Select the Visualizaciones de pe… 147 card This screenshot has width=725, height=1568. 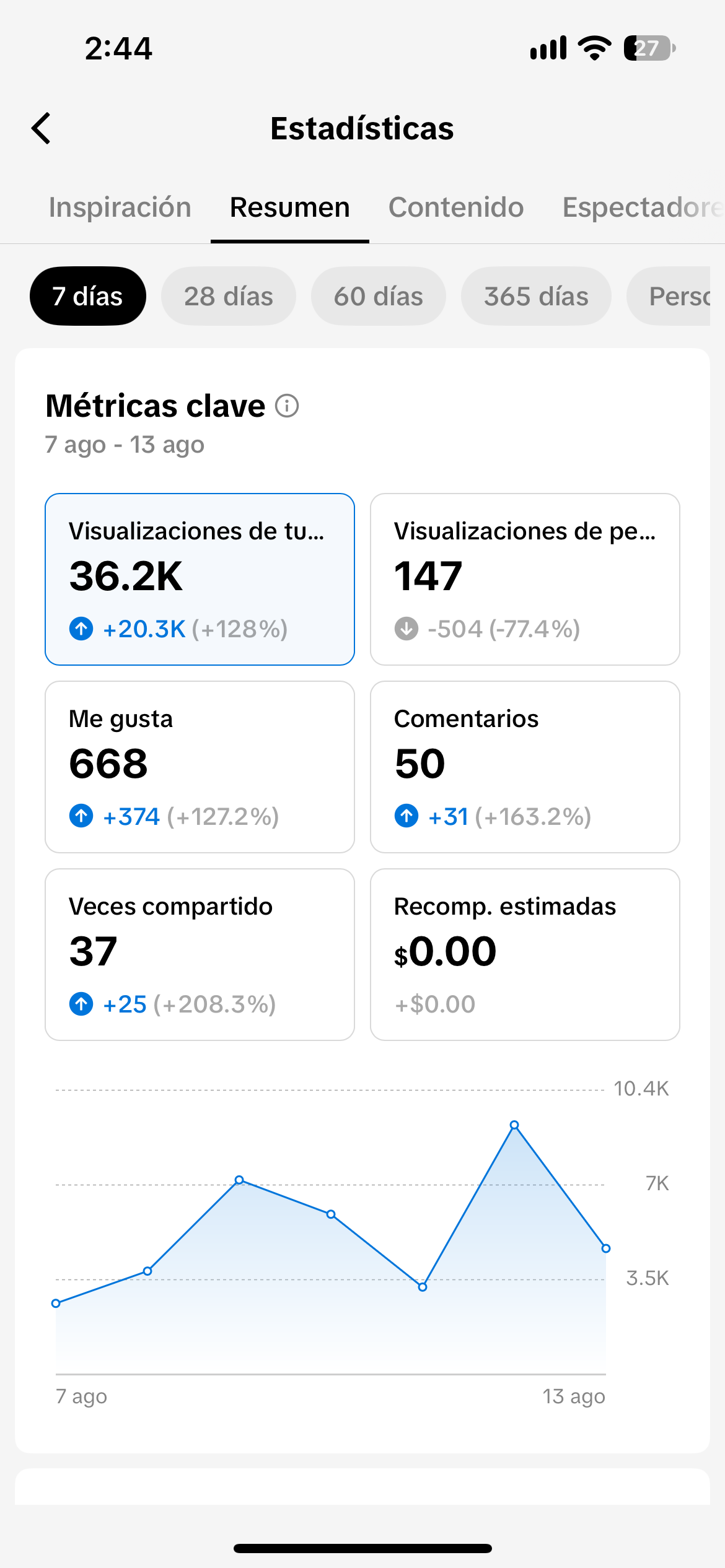525,580
